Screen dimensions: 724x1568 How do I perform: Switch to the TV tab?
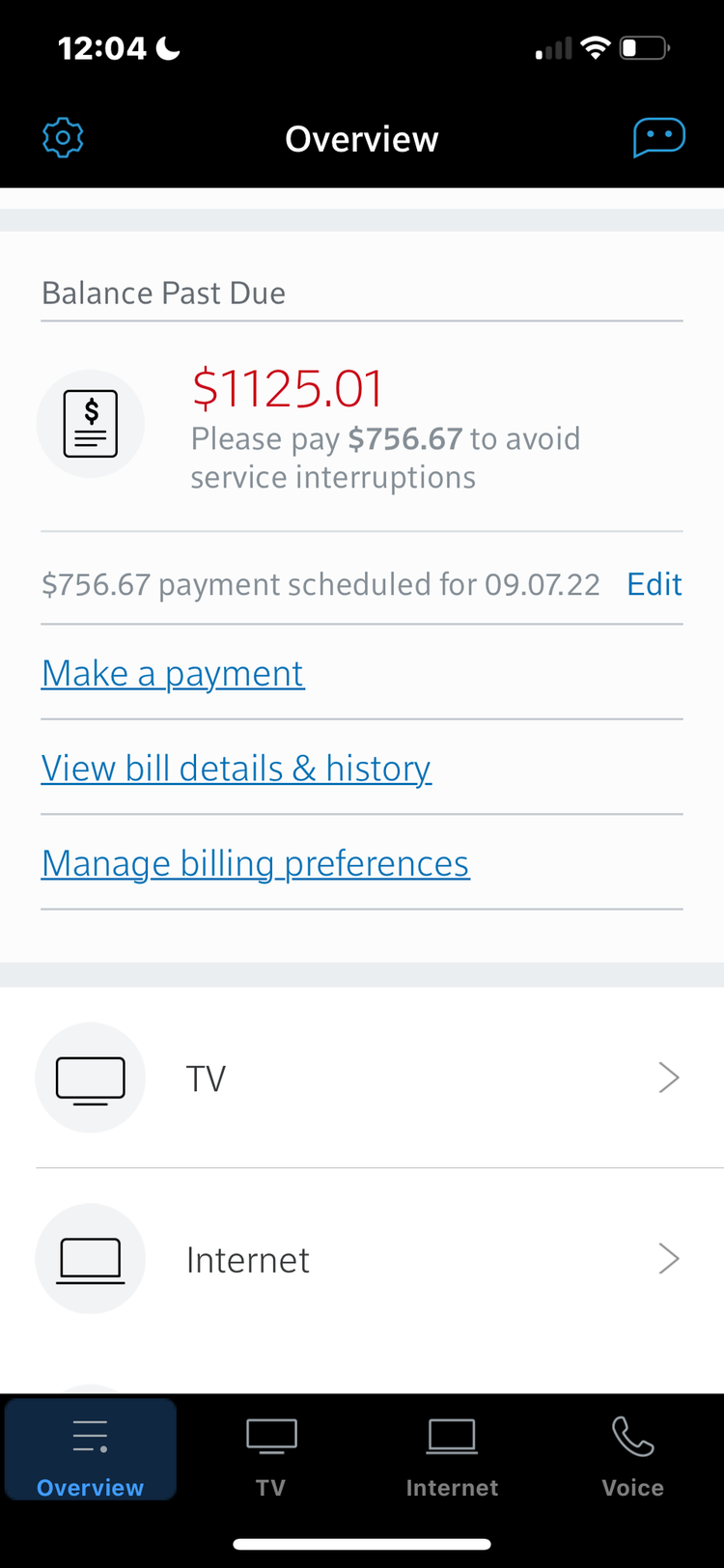pos(271,1450)
